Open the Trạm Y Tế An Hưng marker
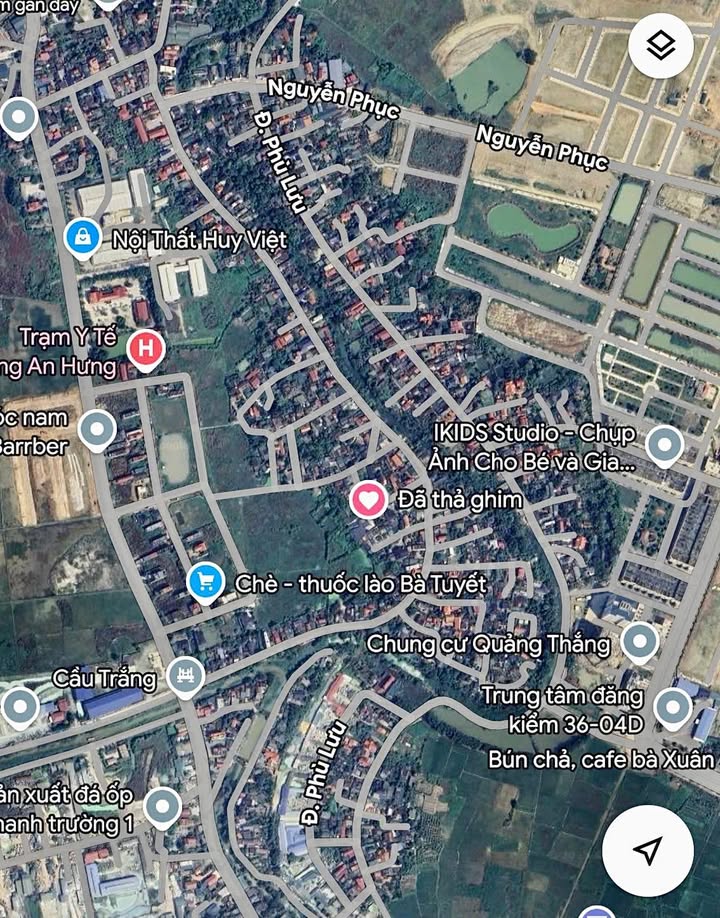The width and height of the screenshot is (720, 918). tap(146, 349)
